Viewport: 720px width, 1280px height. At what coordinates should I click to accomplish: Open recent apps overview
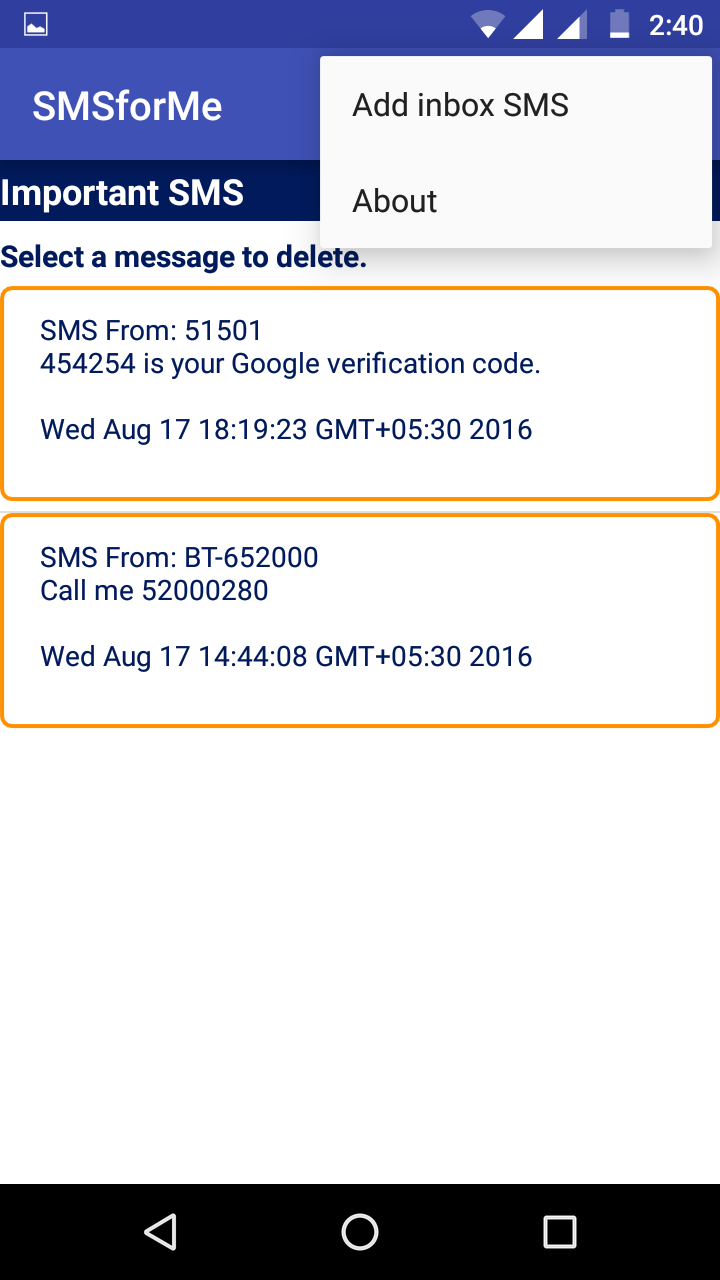coord(560,1232)
